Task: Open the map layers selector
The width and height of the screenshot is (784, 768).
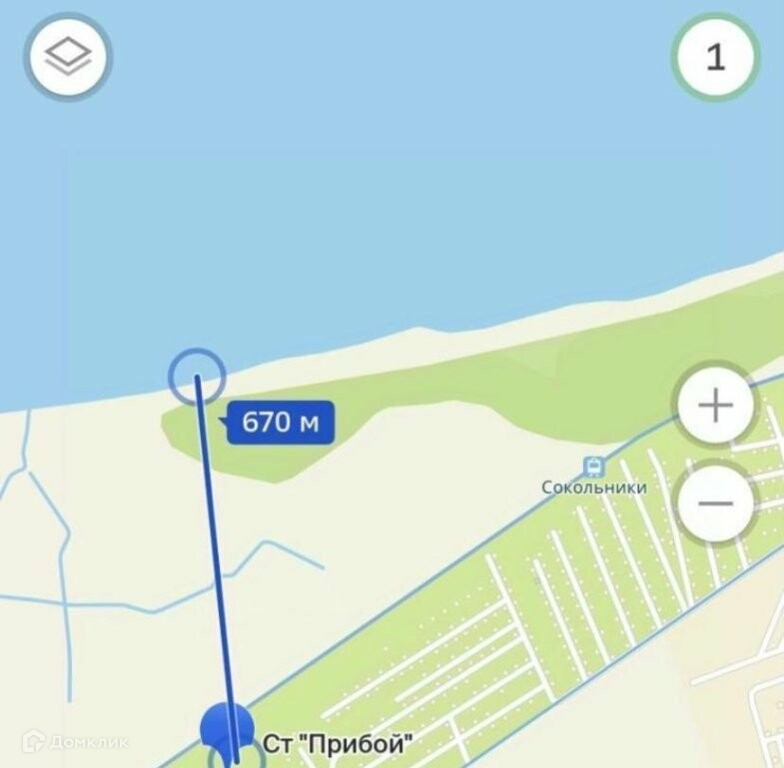Action: pos(68,57)
